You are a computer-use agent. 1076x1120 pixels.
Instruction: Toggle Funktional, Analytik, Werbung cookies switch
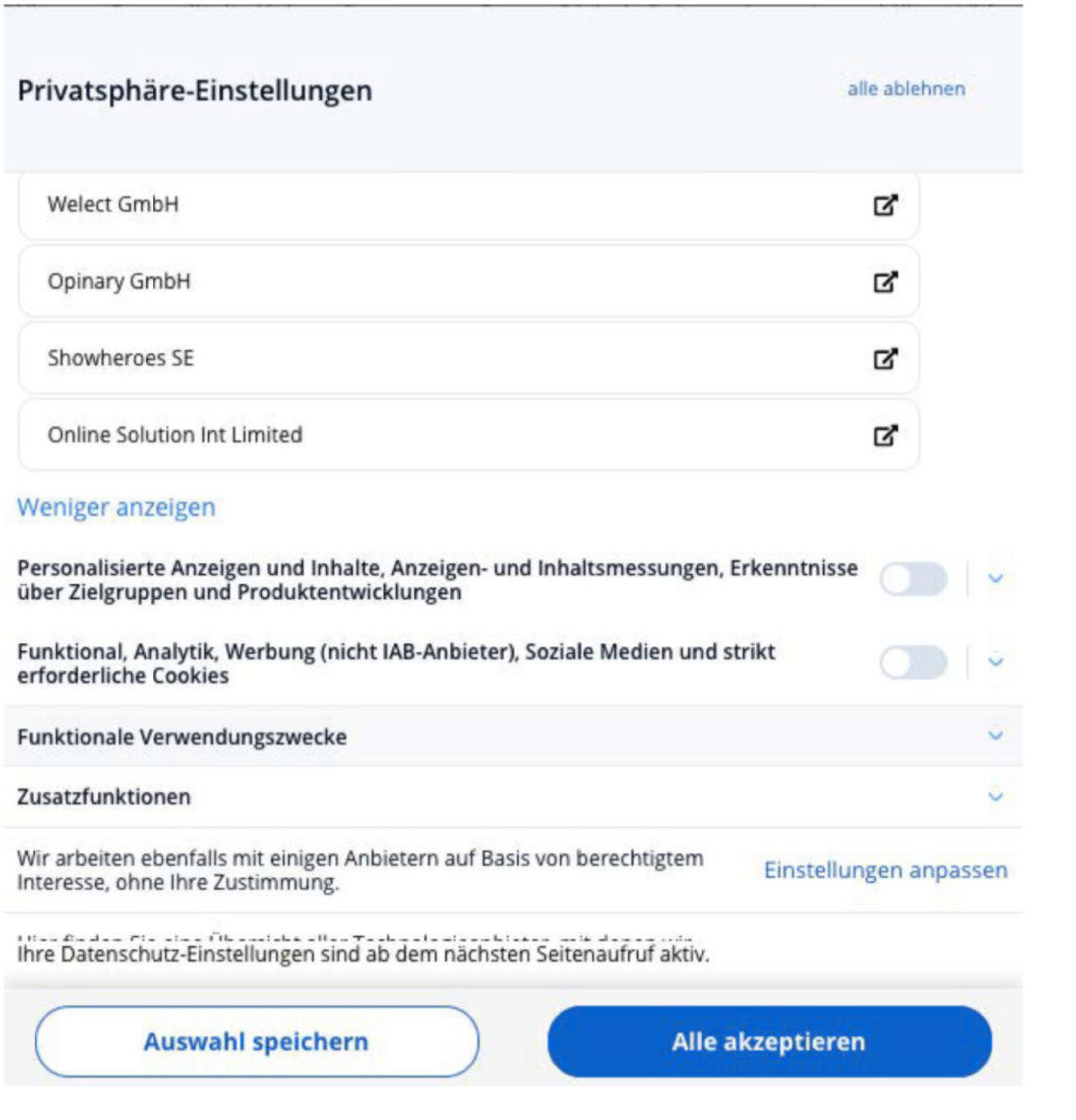[x=913, y=663]
